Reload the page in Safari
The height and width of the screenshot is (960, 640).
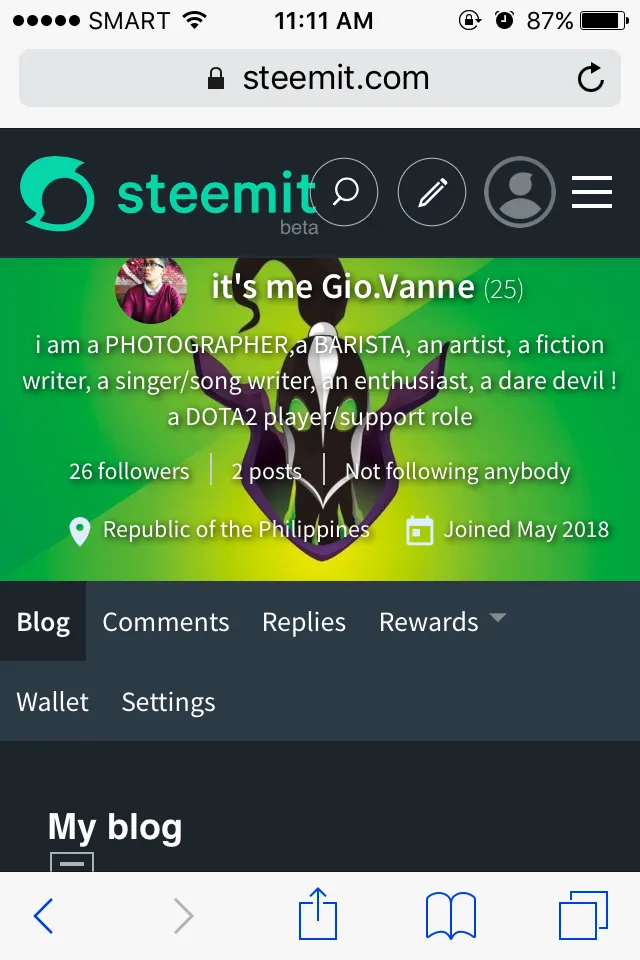coord(591,78)
